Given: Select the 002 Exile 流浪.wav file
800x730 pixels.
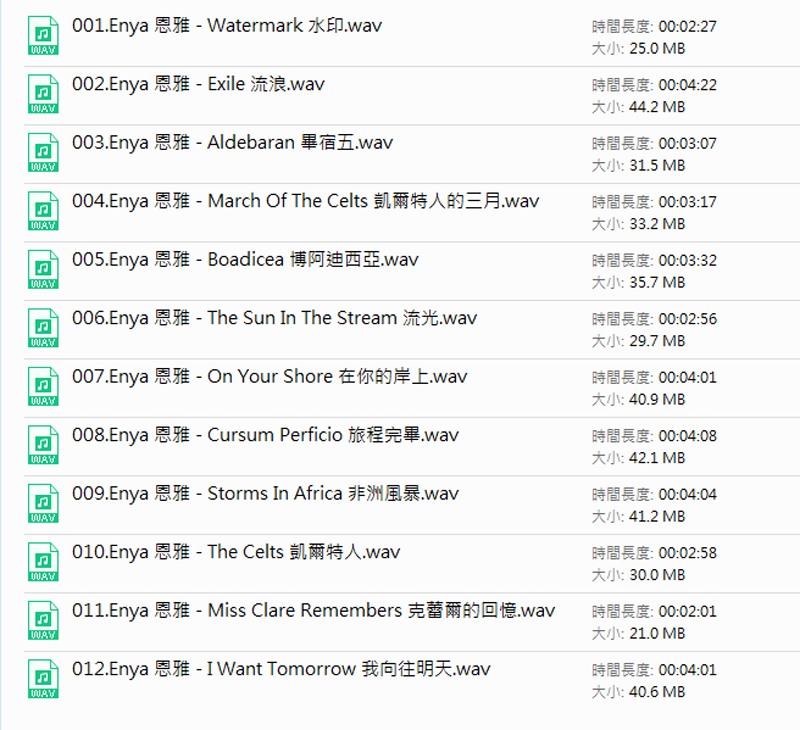Looking at the screenshot, I should click(198, 84).
